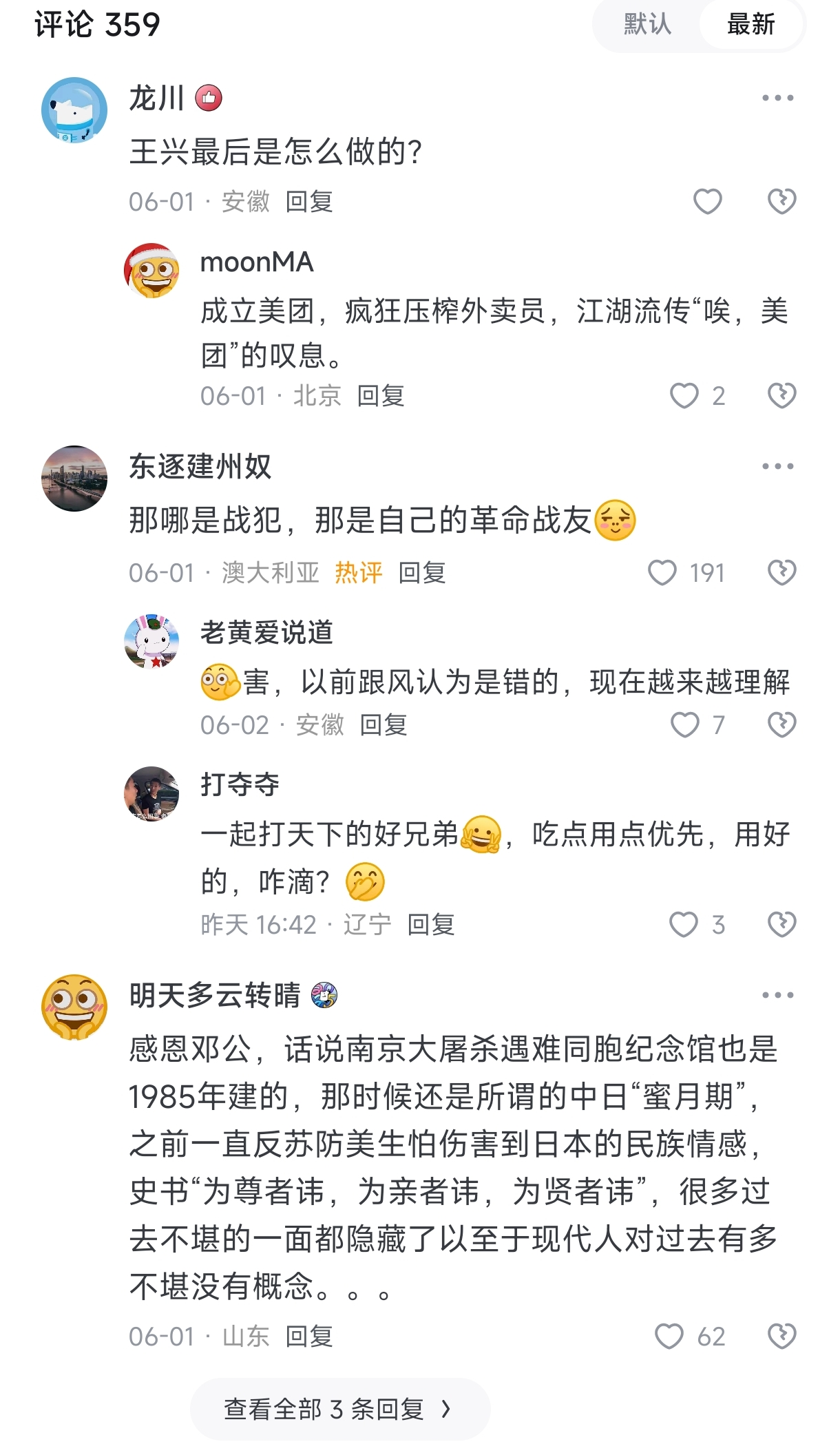Dislike 龙川's comment

781,202
